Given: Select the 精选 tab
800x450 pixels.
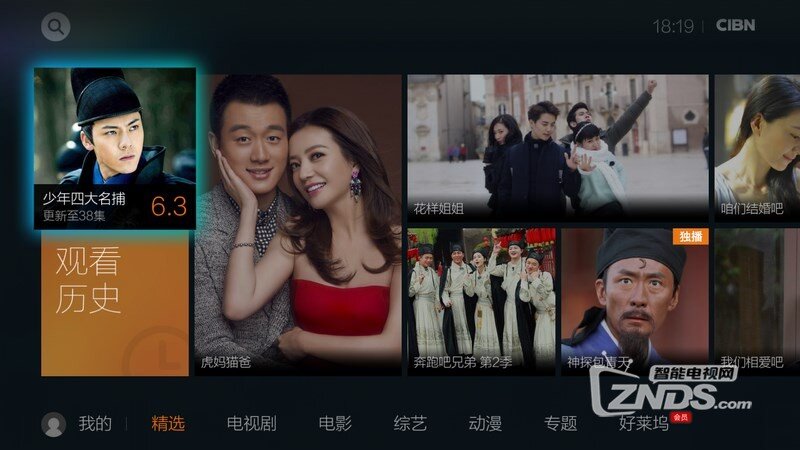Looking at the screenshot, I should pos(168,423).
